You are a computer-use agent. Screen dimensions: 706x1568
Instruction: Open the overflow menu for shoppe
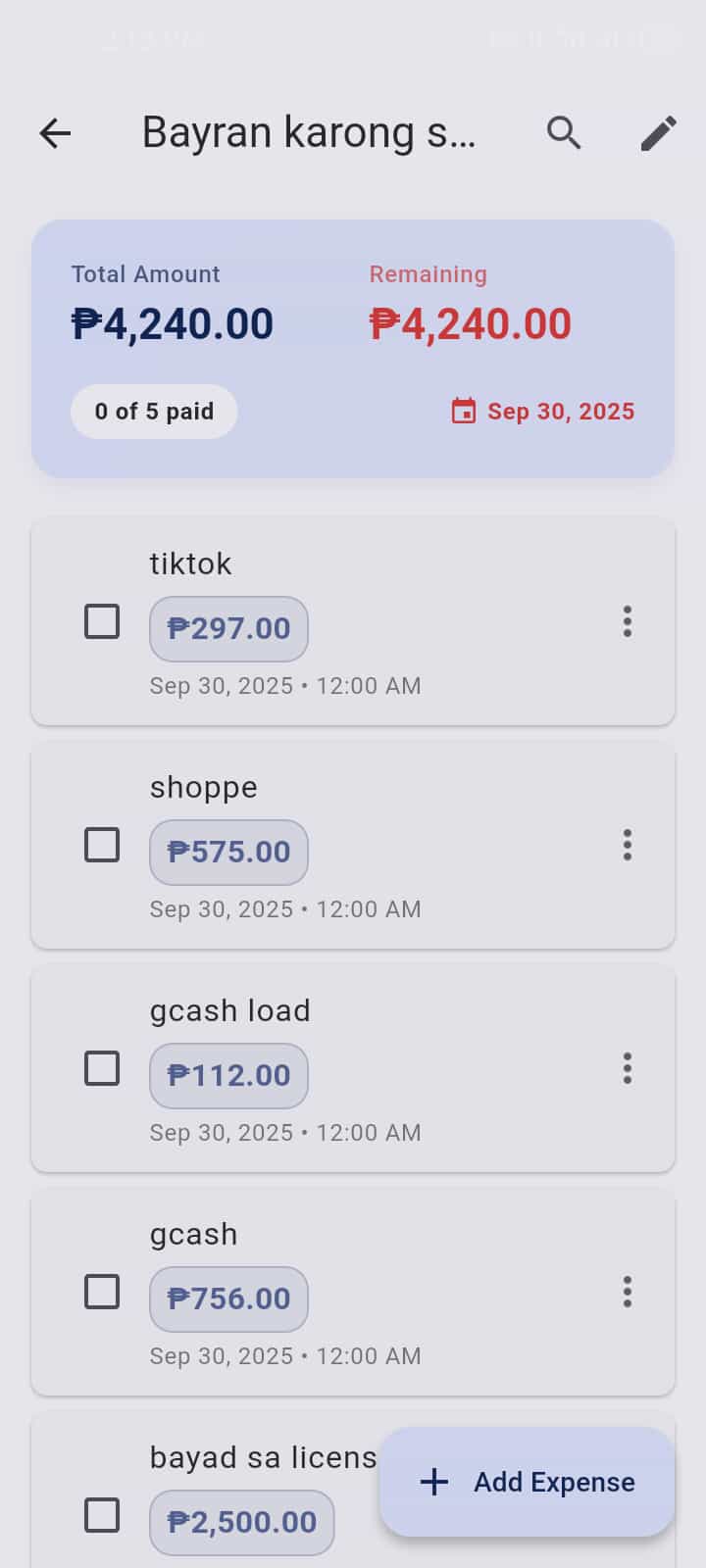pyautogui.click(x=627, y=845)
